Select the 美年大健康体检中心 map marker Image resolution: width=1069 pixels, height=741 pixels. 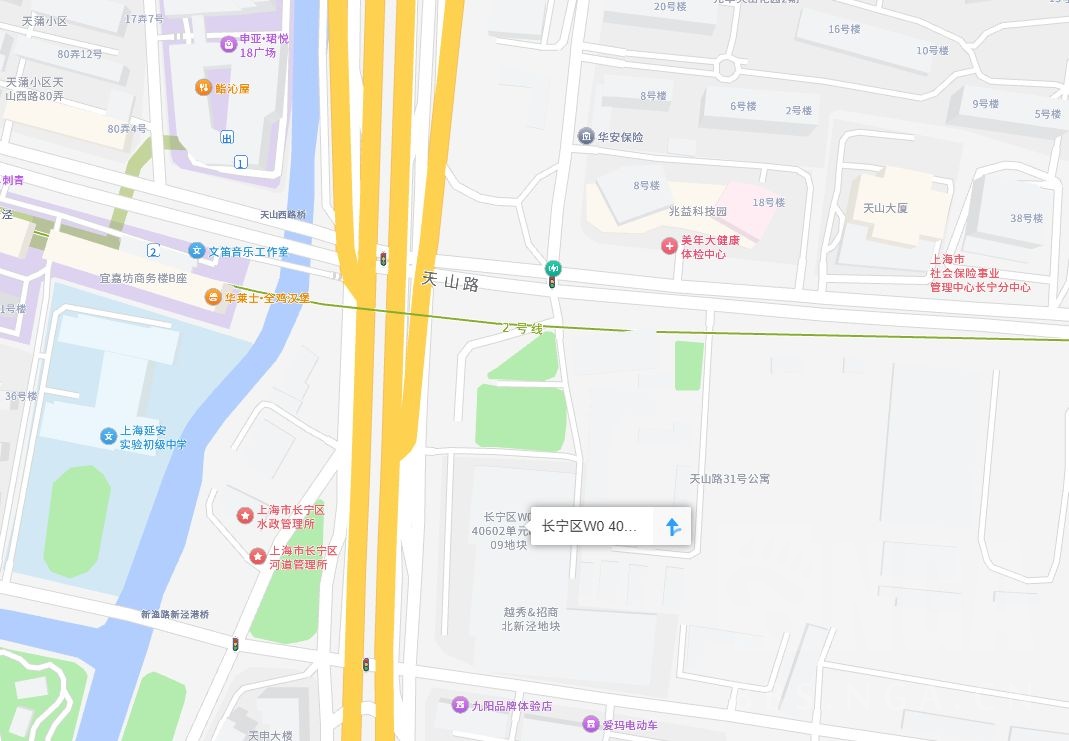(669, 246)
